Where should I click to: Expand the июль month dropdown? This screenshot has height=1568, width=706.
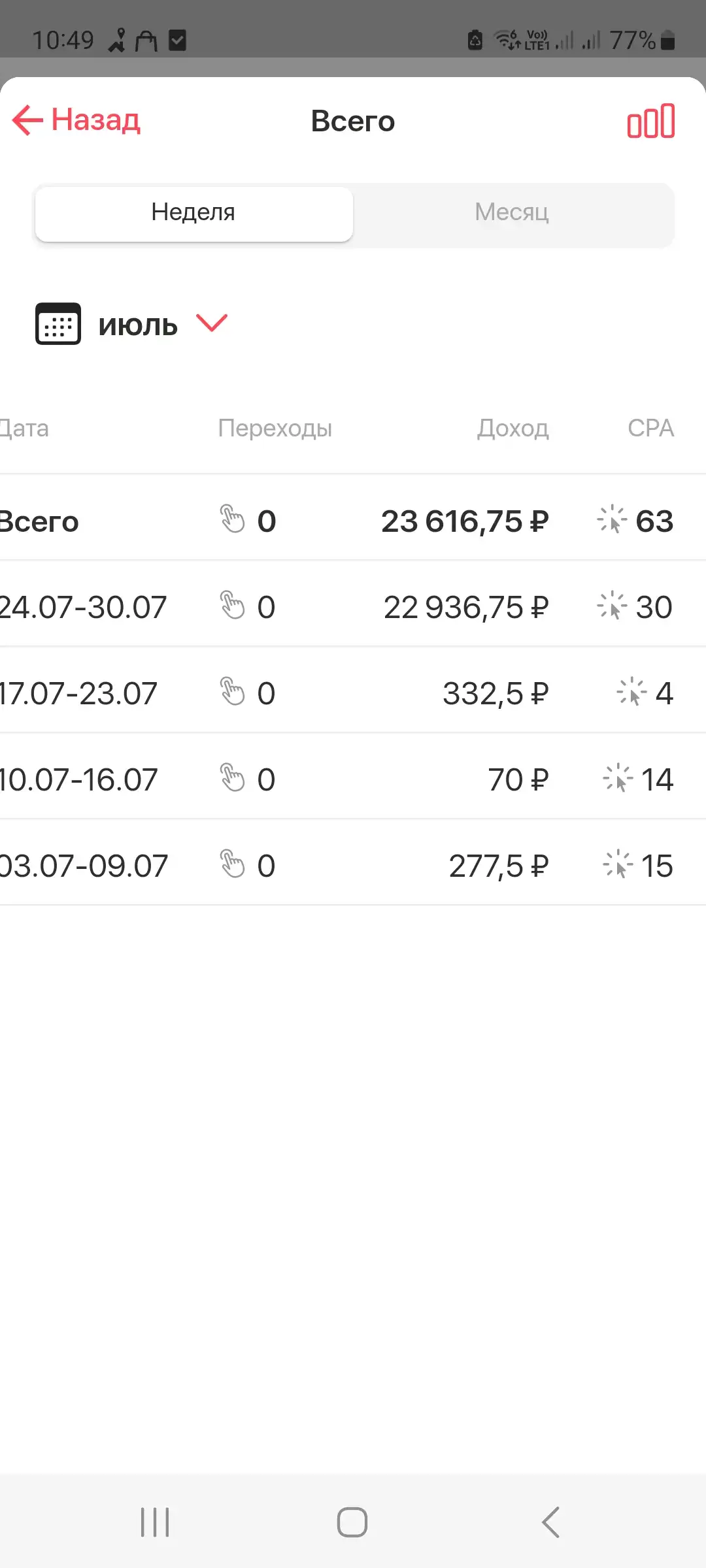[x=131, y=324]
